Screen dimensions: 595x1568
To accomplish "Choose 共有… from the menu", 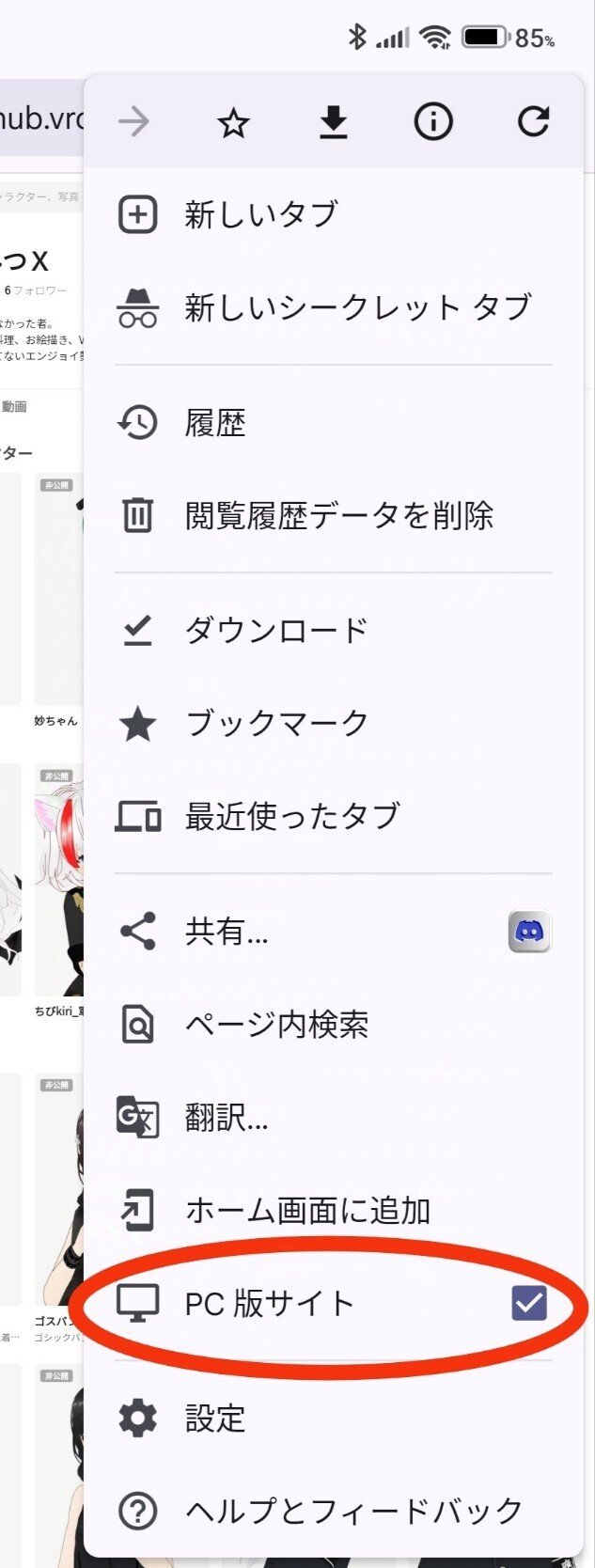I will point(227,932).
